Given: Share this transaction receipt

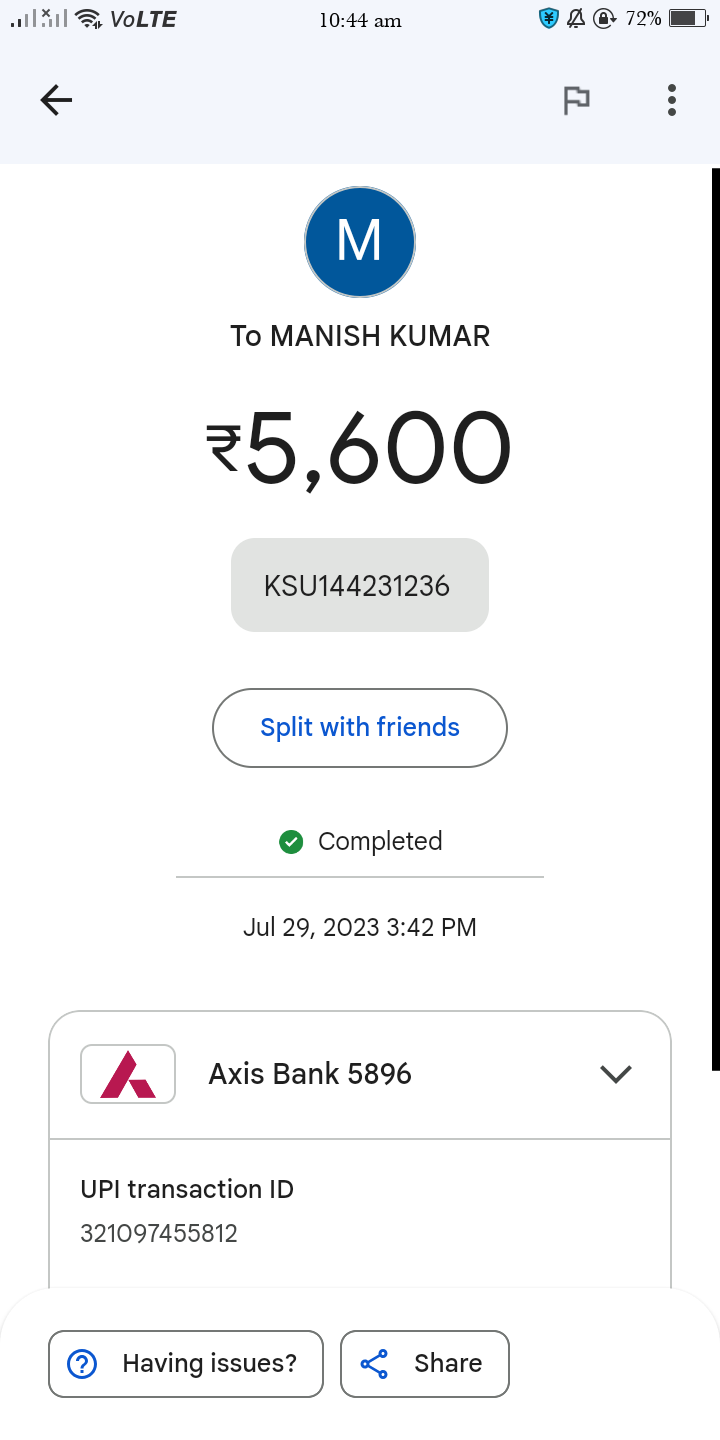Looking at the screenshot, I should (x=425, y=1363).
